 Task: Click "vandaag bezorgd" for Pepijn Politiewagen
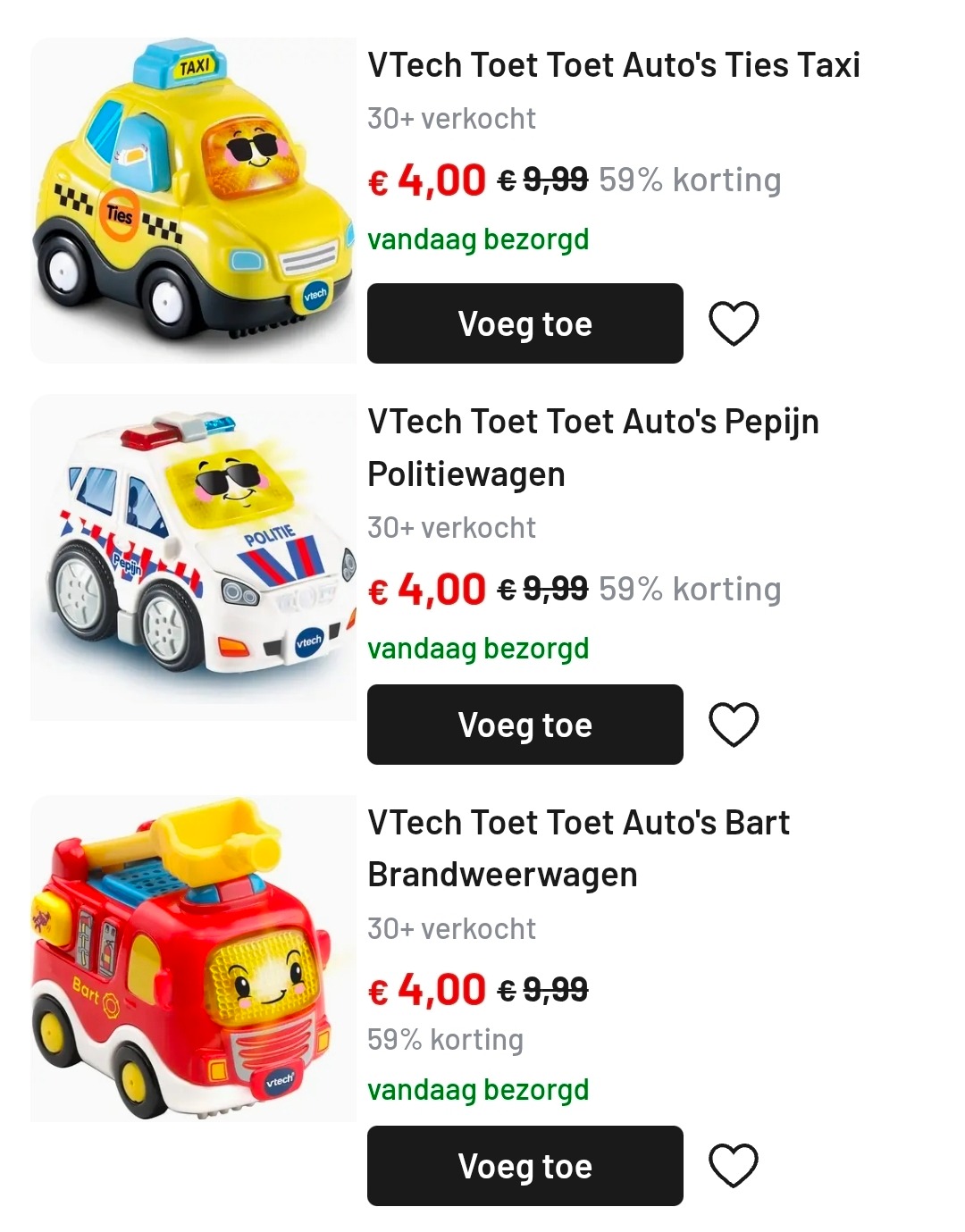pyautogui.click(x=478, y=649)
